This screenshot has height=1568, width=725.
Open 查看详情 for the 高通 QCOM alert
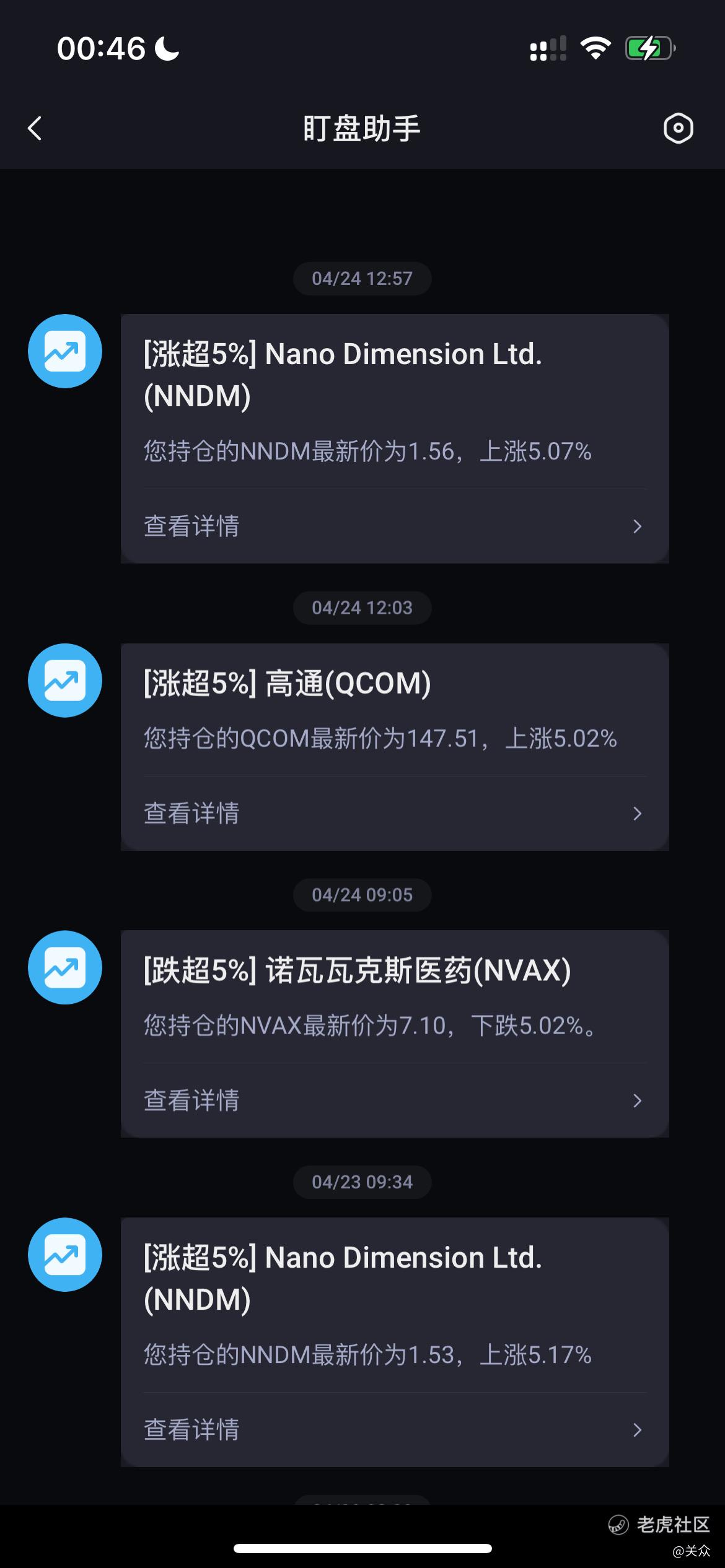click(394, 813)
